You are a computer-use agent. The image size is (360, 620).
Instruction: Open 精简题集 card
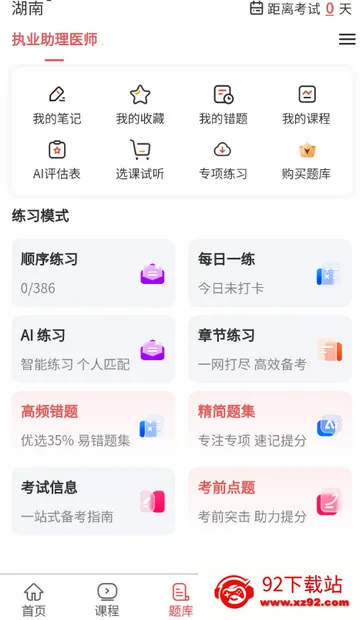[270, 425]
